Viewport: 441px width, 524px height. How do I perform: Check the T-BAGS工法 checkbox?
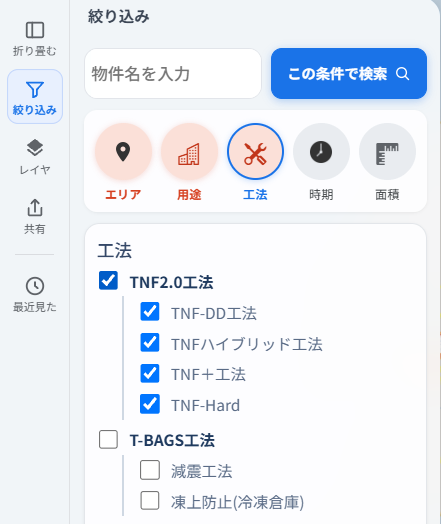108,439
